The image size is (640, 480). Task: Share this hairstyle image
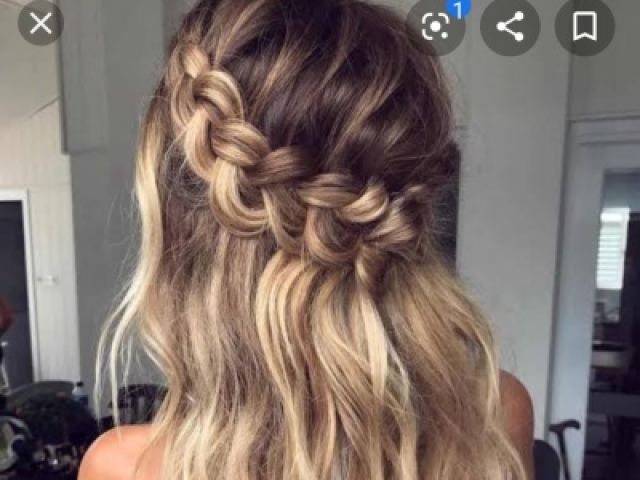(510, 26)
